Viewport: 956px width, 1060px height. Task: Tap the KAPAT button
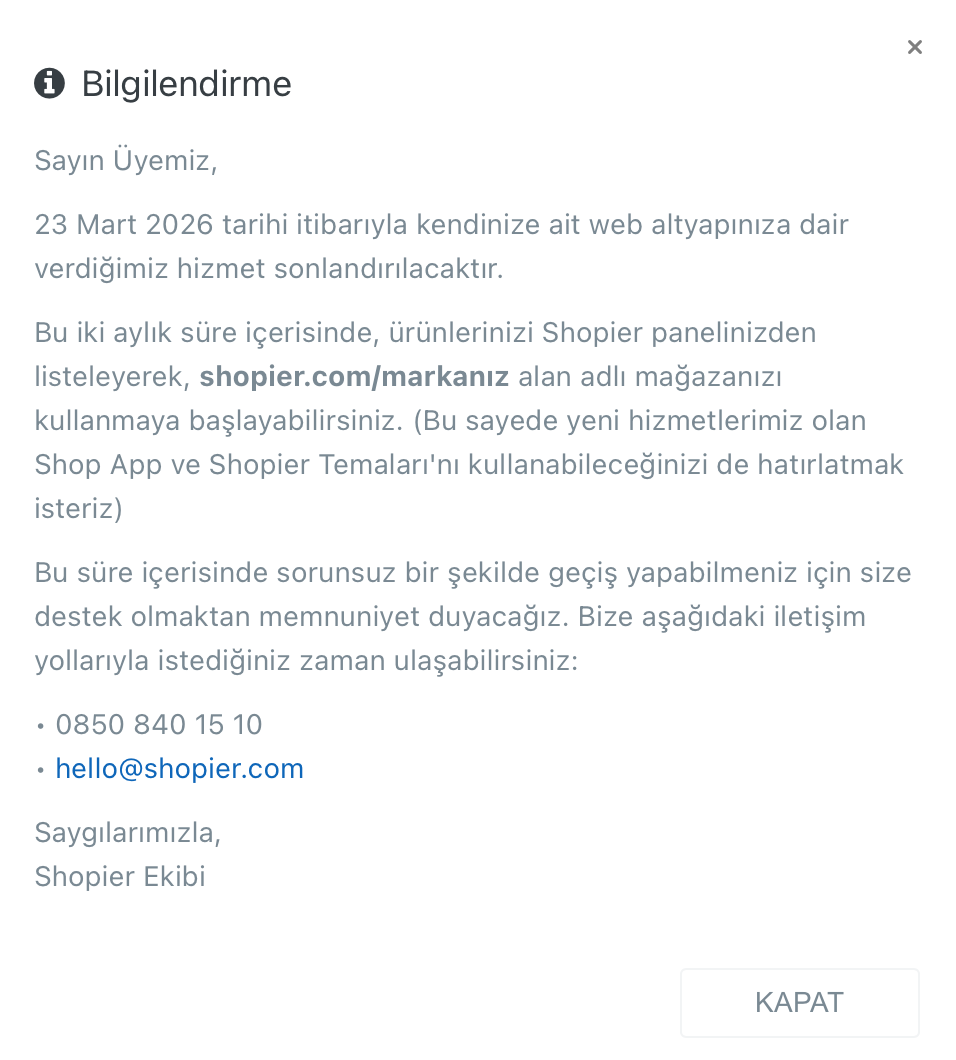(x=799, y=1002)
